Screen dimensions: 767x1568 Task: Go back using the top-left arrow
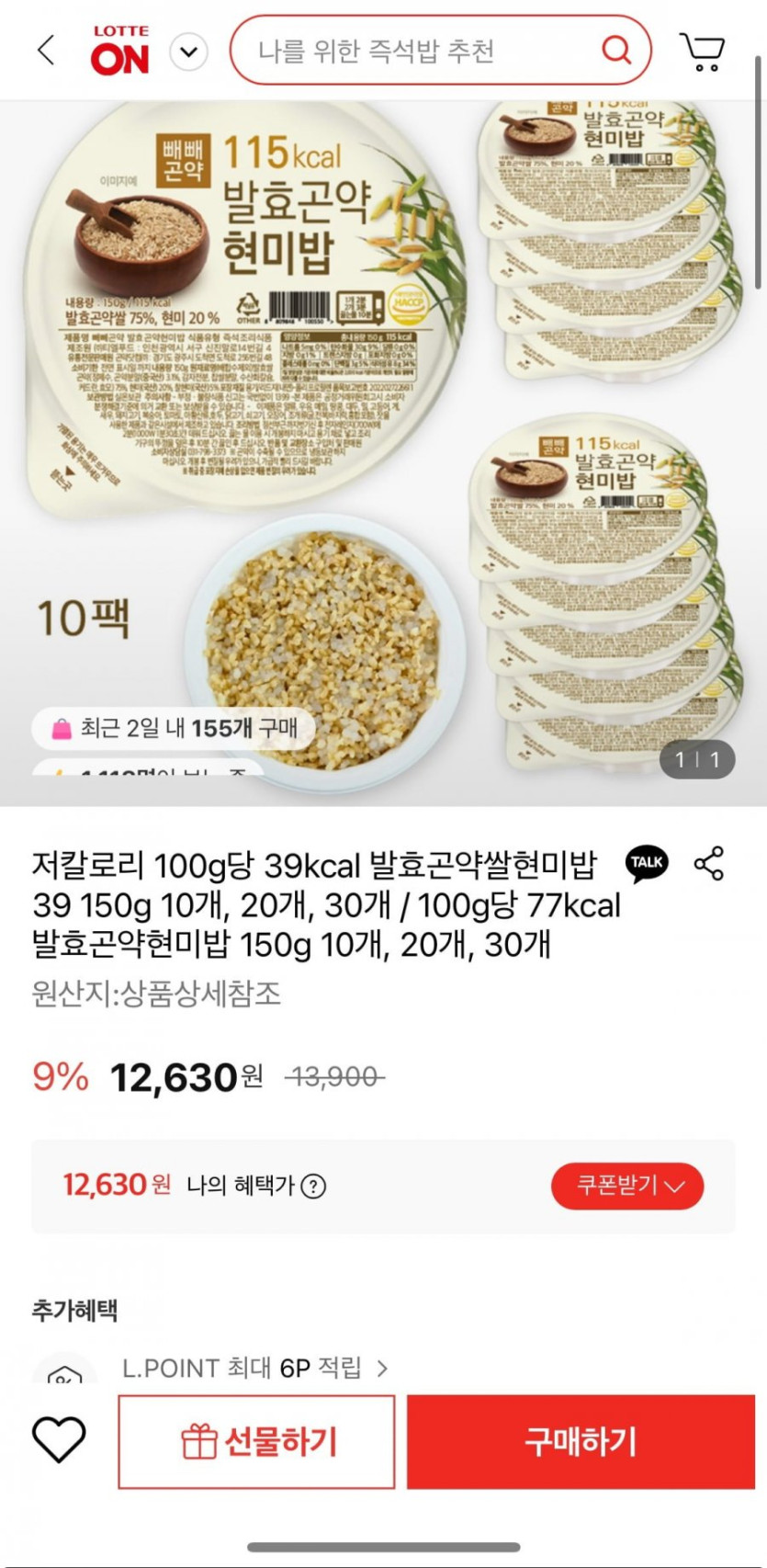[46, 51]
